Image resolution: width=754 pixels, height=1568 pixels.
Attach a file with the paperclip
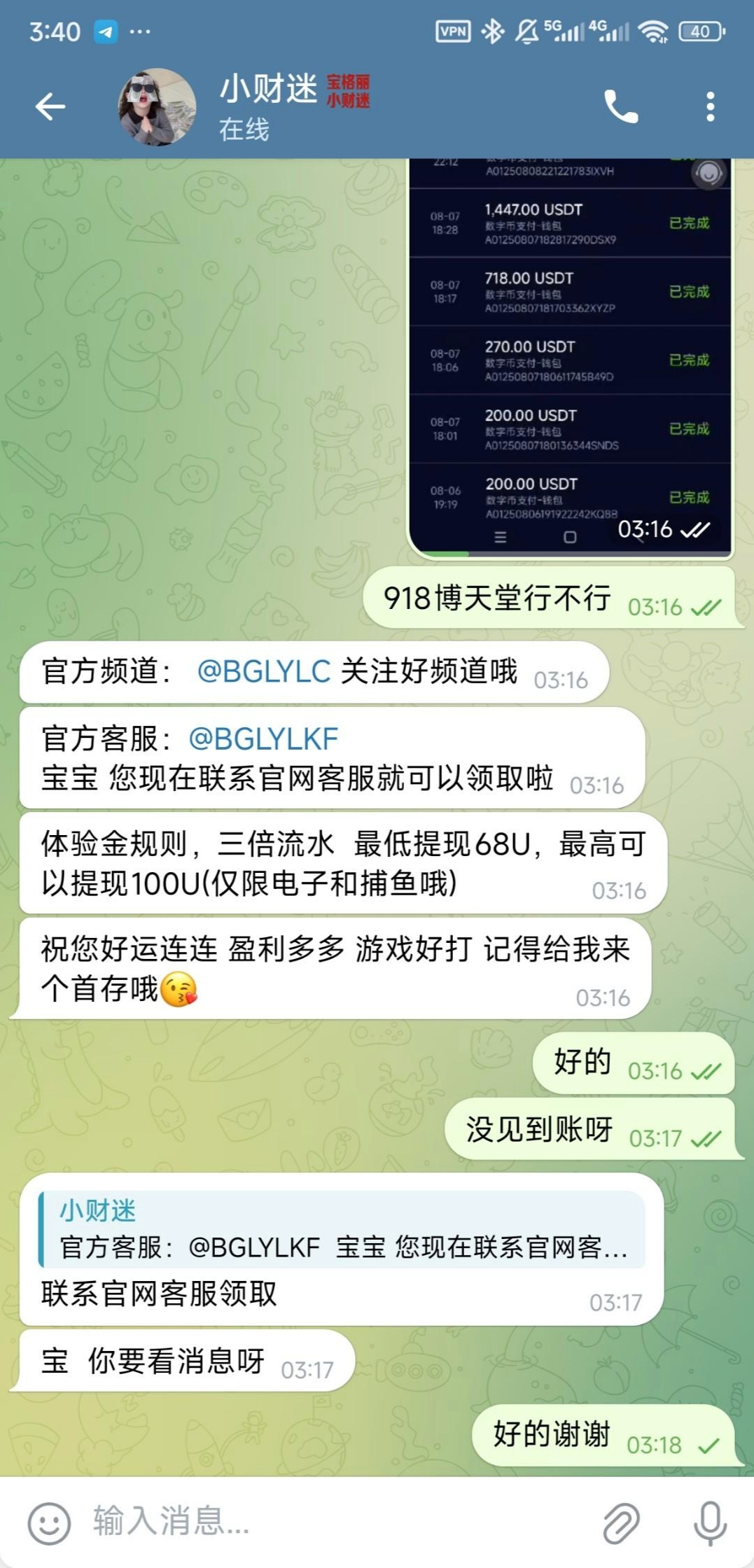point(621,1522)
